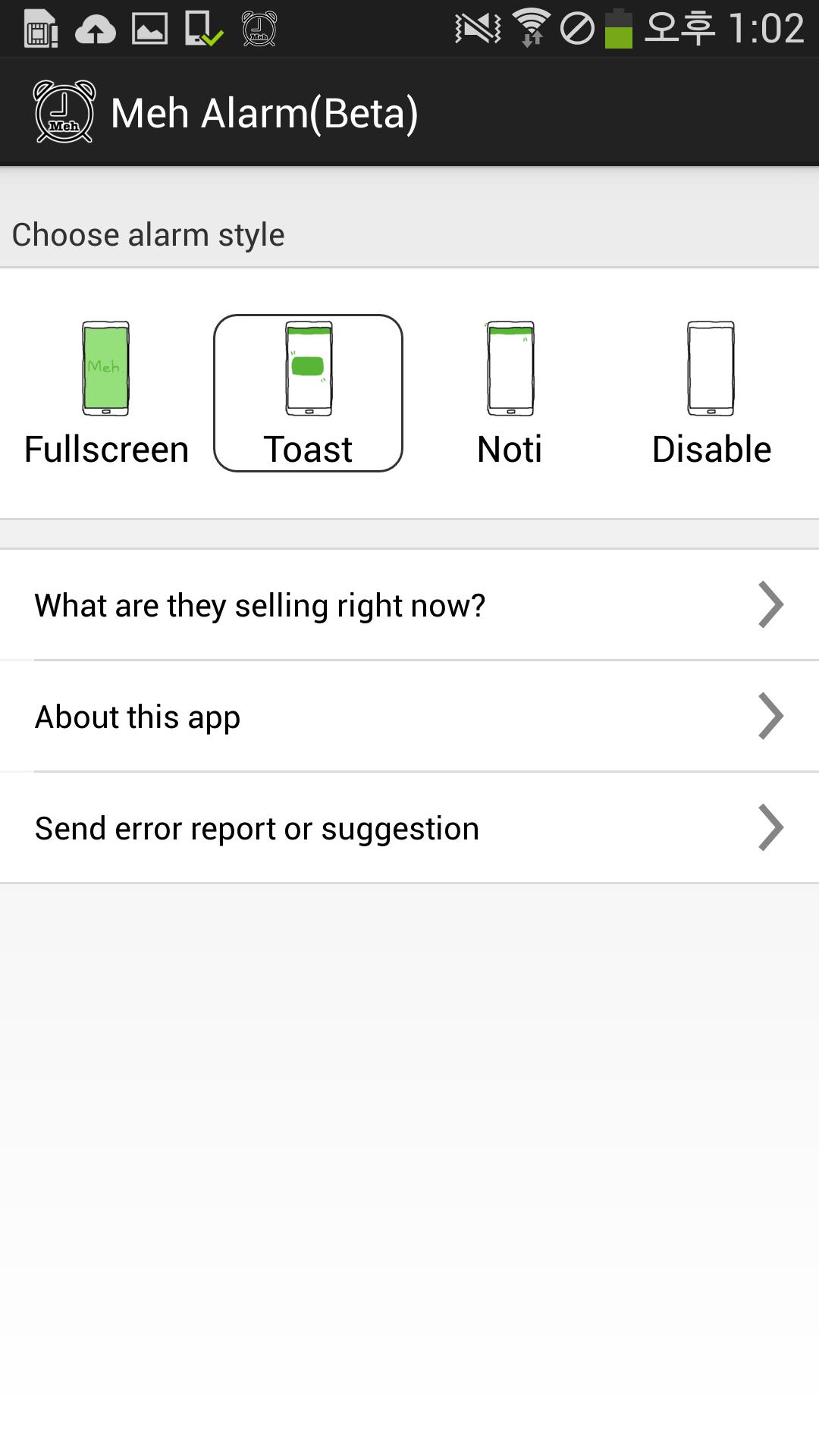Click the Meh alarm notification icon in status bar

258,29
